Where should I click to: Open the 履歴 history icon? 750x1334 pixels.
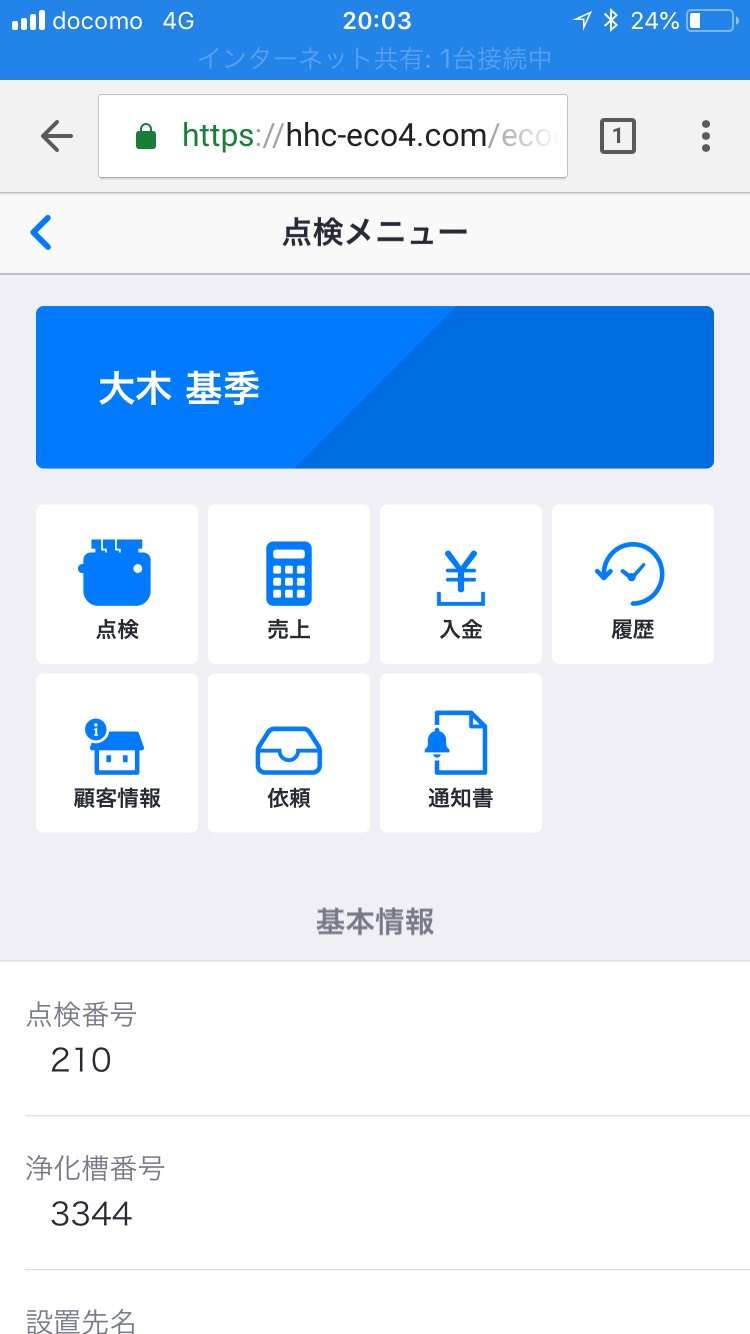click(632, 583)
